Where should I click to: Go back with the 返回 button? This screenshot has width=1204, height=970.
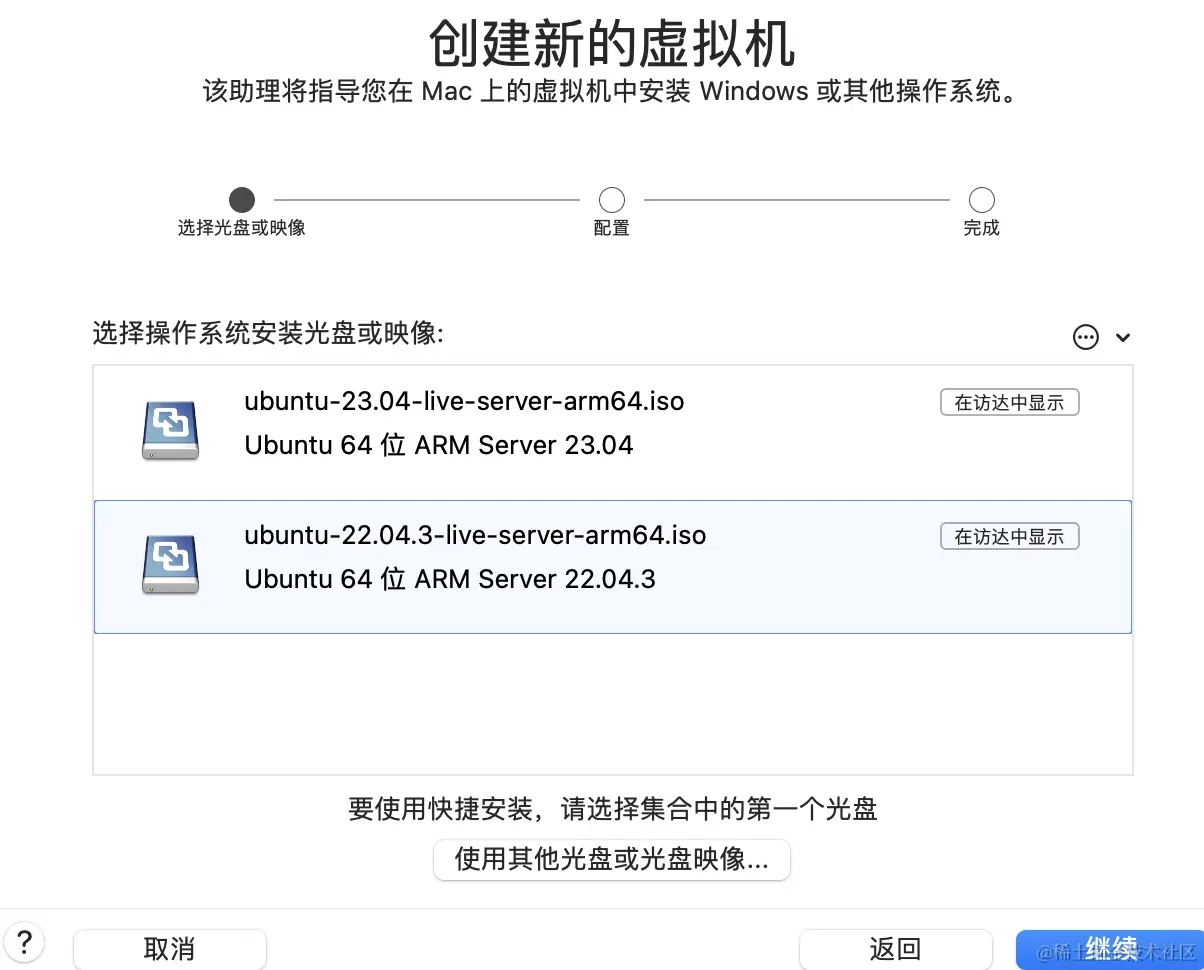[895, 948]
